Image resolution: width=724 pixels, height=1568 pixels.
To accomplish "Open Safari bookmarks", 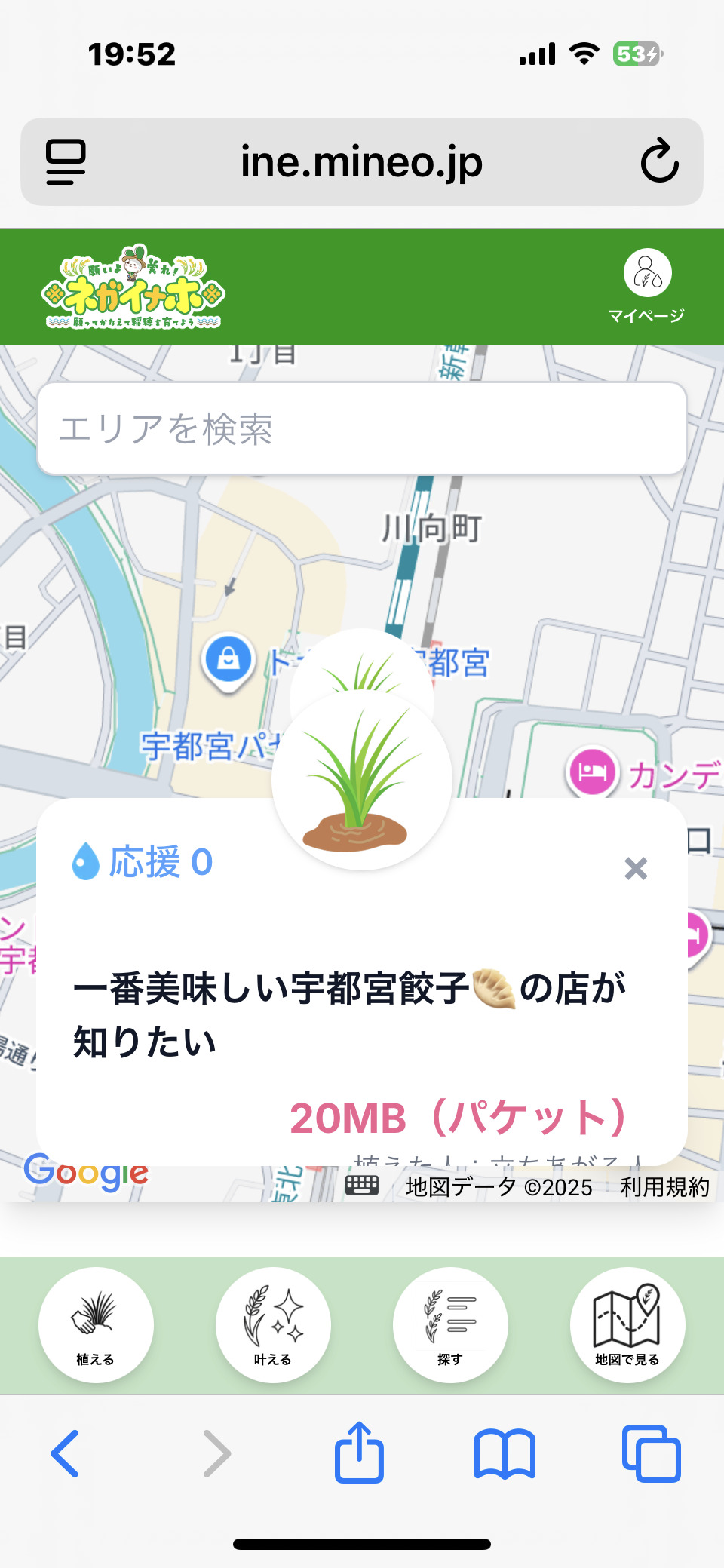I will 505,1453.
